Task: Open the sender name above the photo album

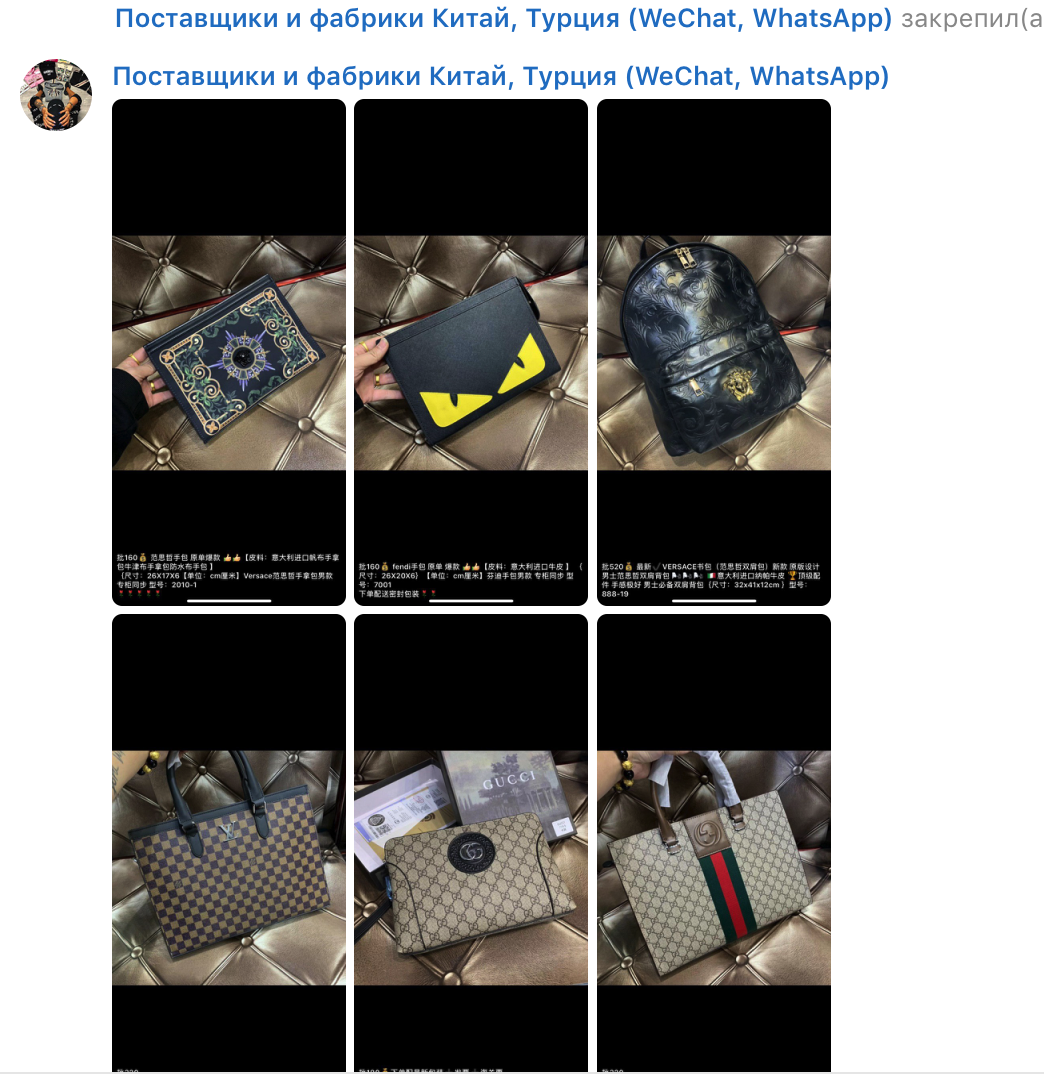Action: pos(500,76)
